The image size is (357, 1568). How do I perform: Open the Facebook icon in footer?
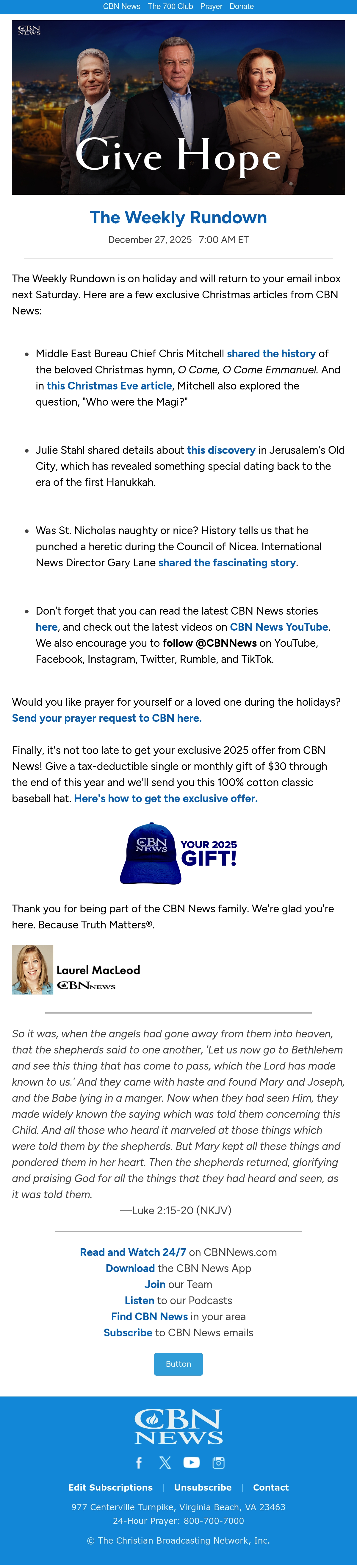pyautogui.click(x=139, y=1463)
